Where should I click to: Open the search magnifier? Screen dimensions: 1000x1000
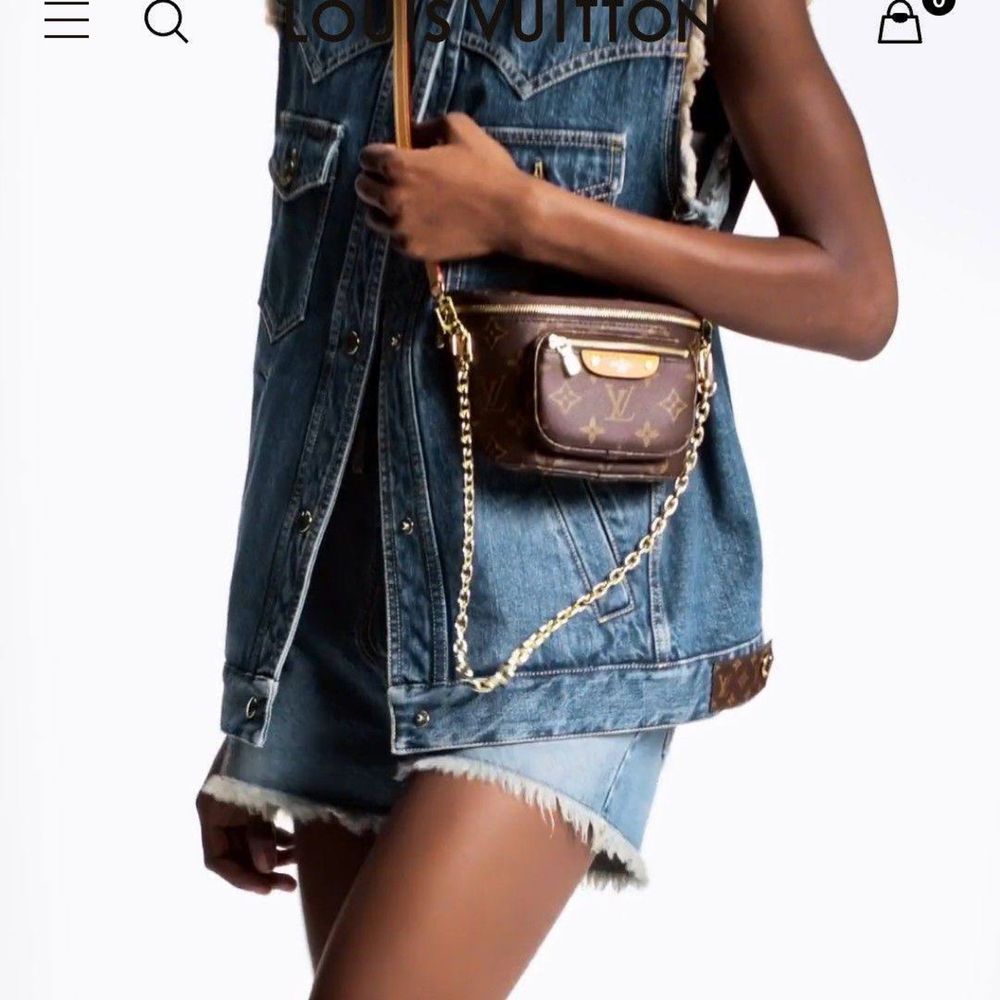coord(166,21)
